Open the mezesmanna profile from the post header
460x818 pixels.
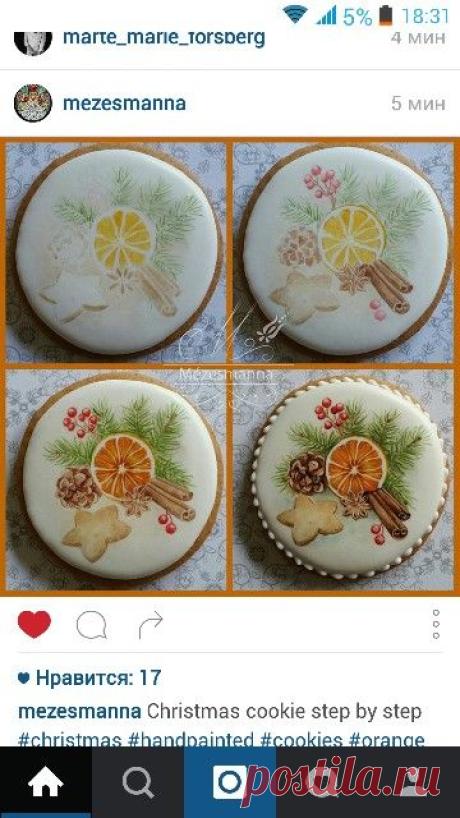click(124, 103)
